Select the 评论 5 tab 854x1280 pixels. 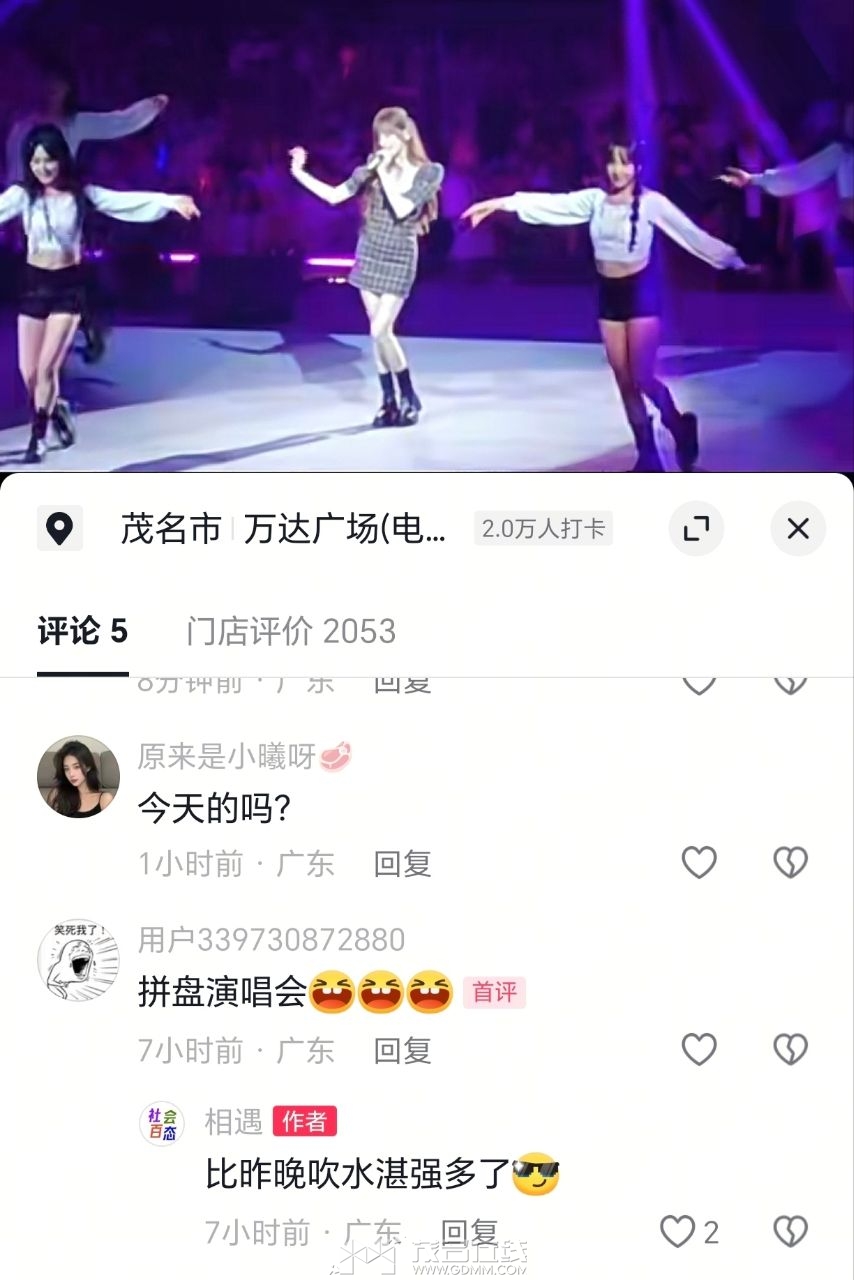point(83,631)
